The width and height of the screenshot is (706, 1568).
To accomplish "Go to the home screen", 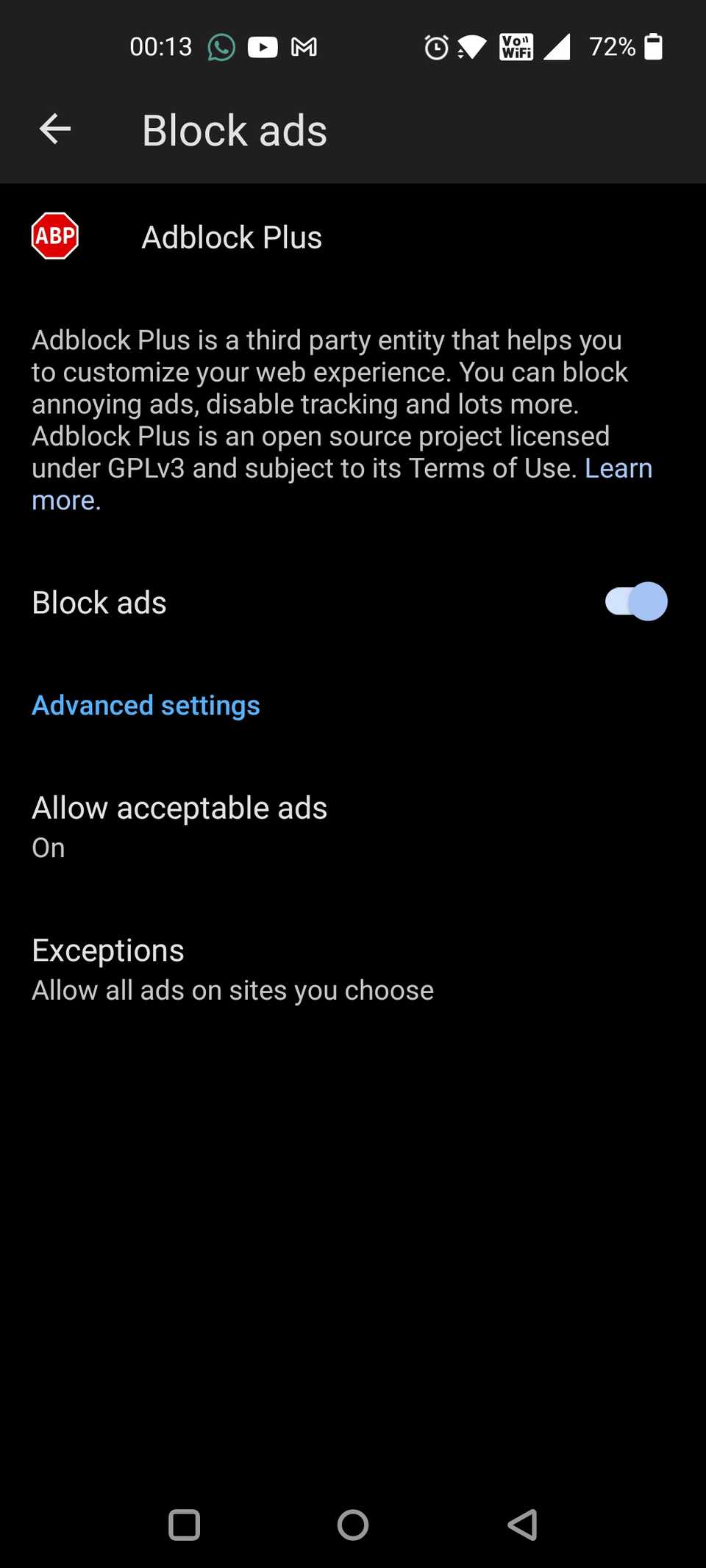I will [x=353, y=1525].
